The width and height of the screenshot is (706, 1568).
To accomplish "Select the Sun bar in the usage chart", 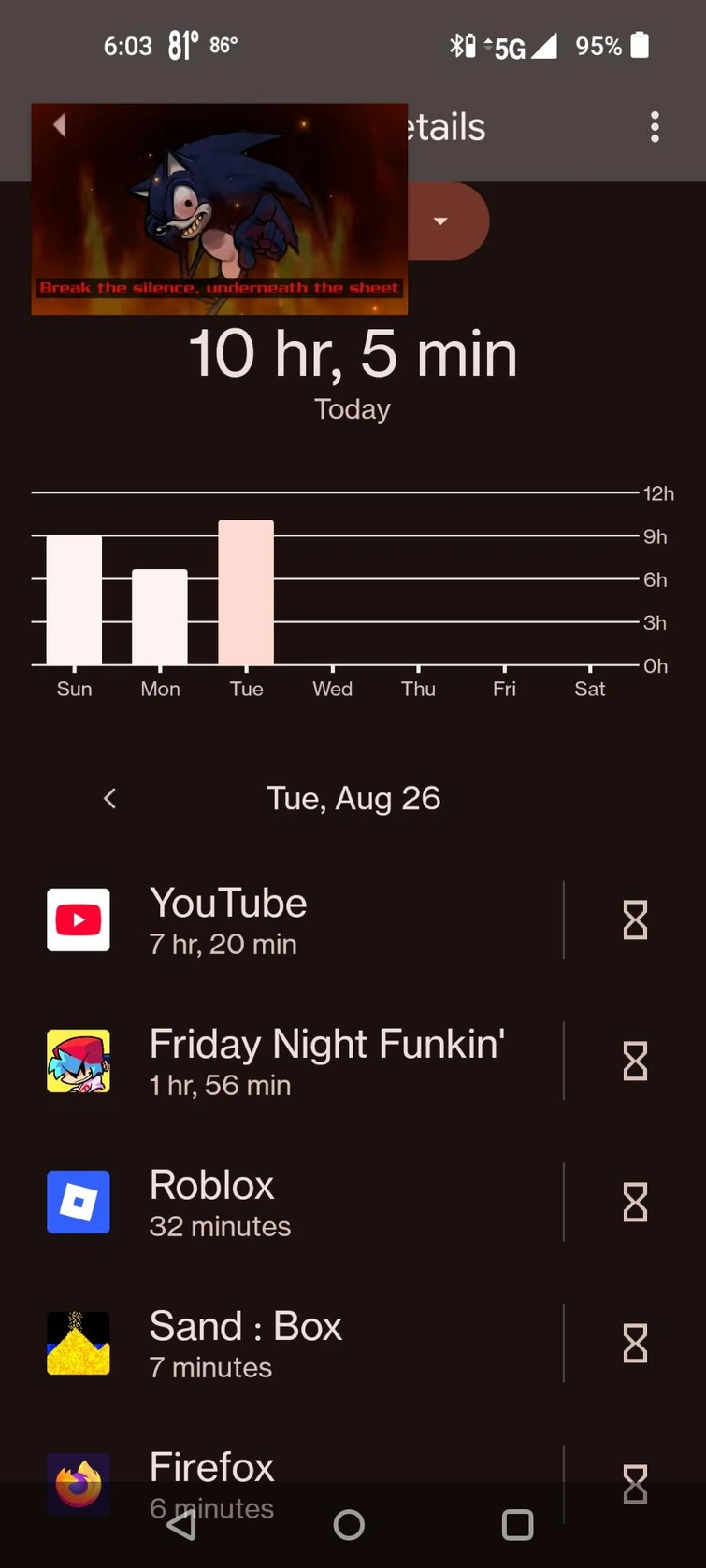I will coord(74,600).
